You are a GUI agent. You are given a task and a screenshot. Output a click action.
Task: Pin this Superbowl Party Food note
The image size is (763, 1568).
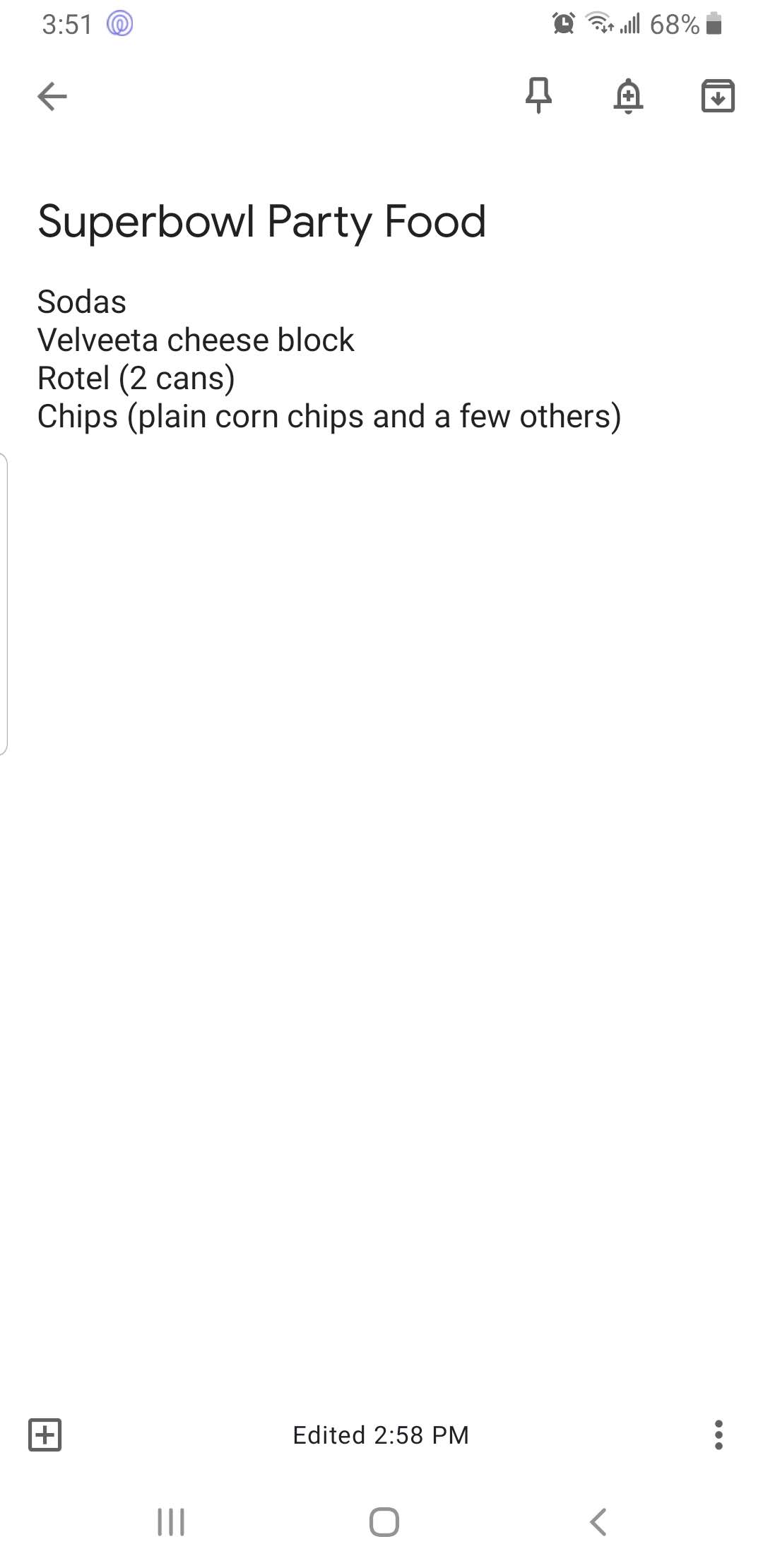(x=538, y=96)
